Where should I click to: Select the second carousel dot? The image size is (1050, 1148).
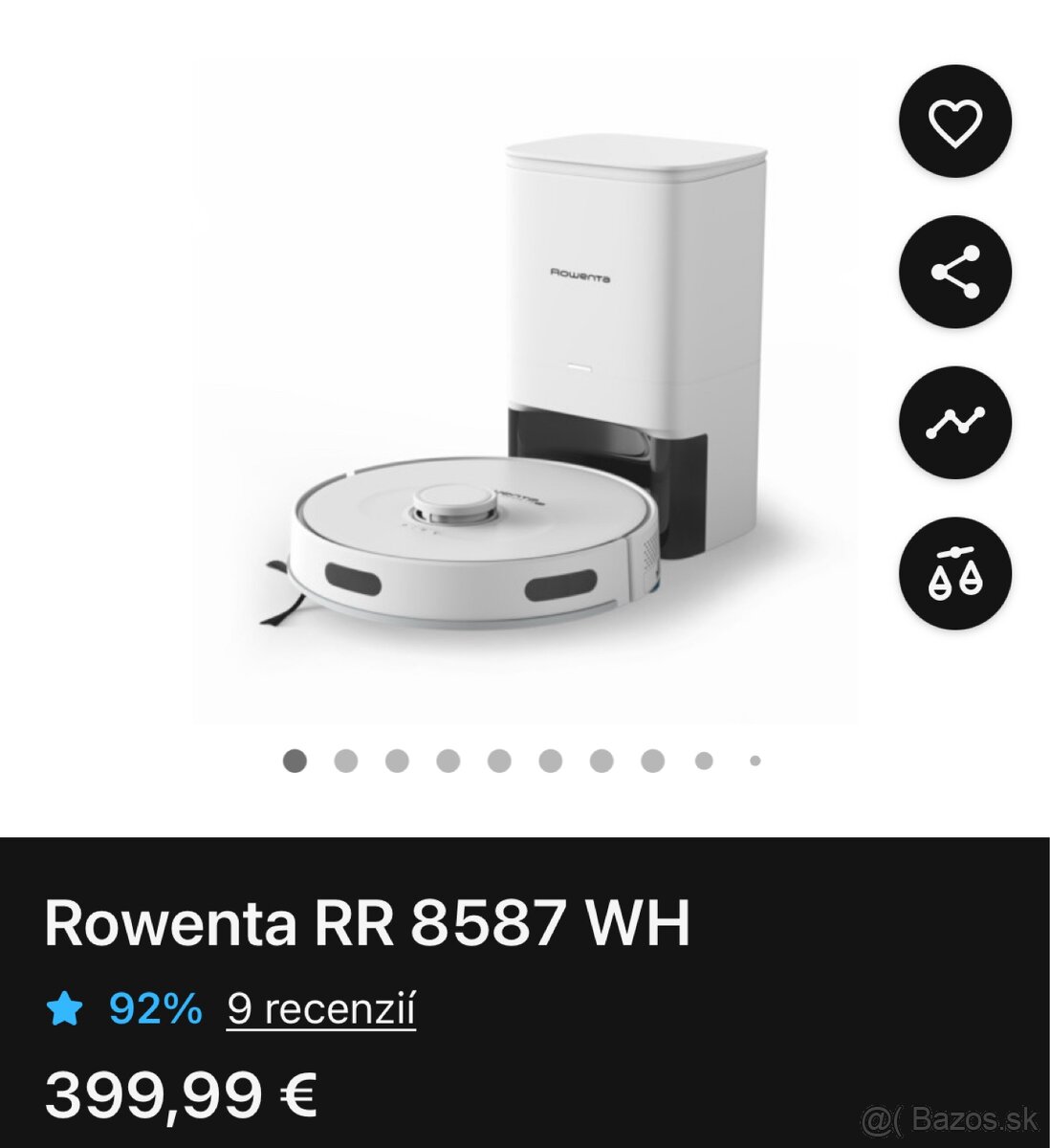coord(346,760)
